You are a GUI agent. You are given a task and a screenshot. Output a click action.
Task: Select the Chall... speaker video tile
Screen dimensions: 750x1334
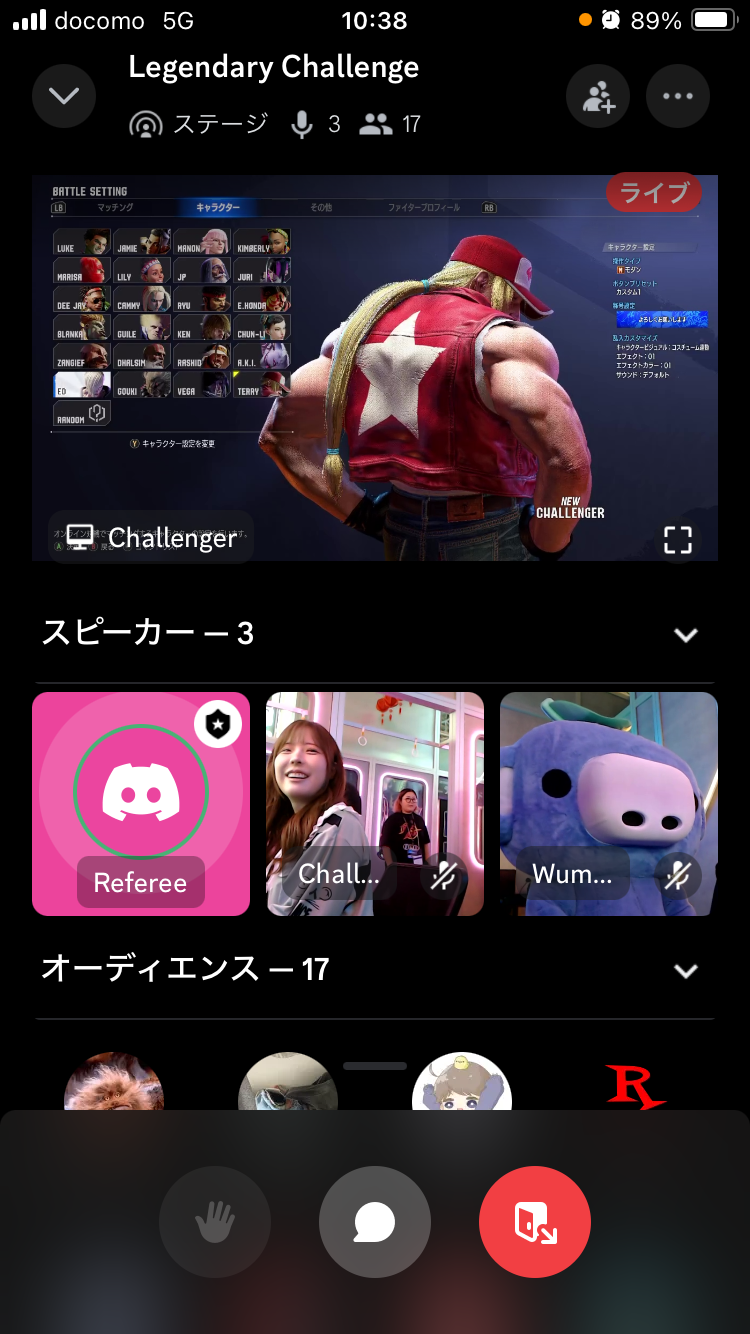[375, 803]
